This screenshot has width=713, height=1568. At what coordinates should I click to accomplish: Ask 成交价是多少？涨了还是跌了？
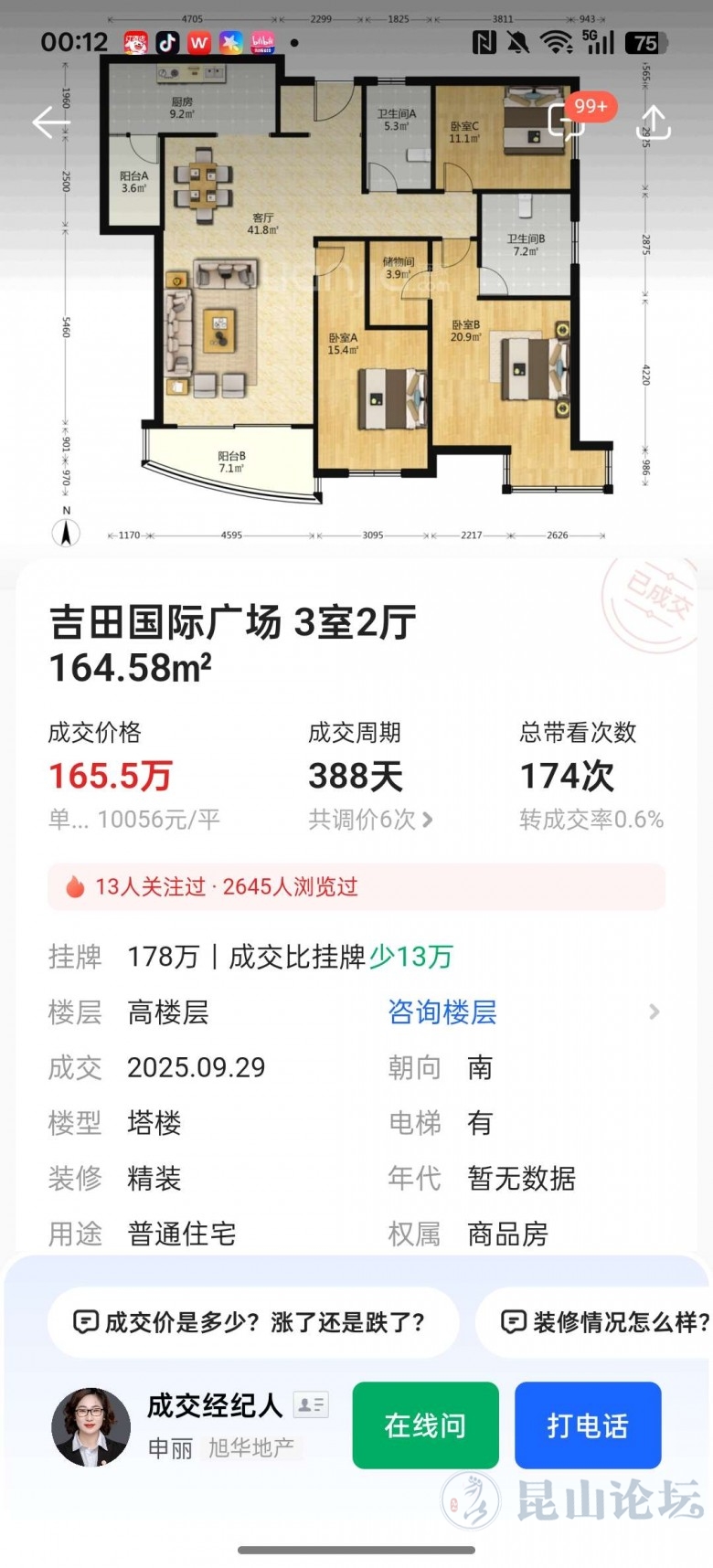[x=252, y=1322]
